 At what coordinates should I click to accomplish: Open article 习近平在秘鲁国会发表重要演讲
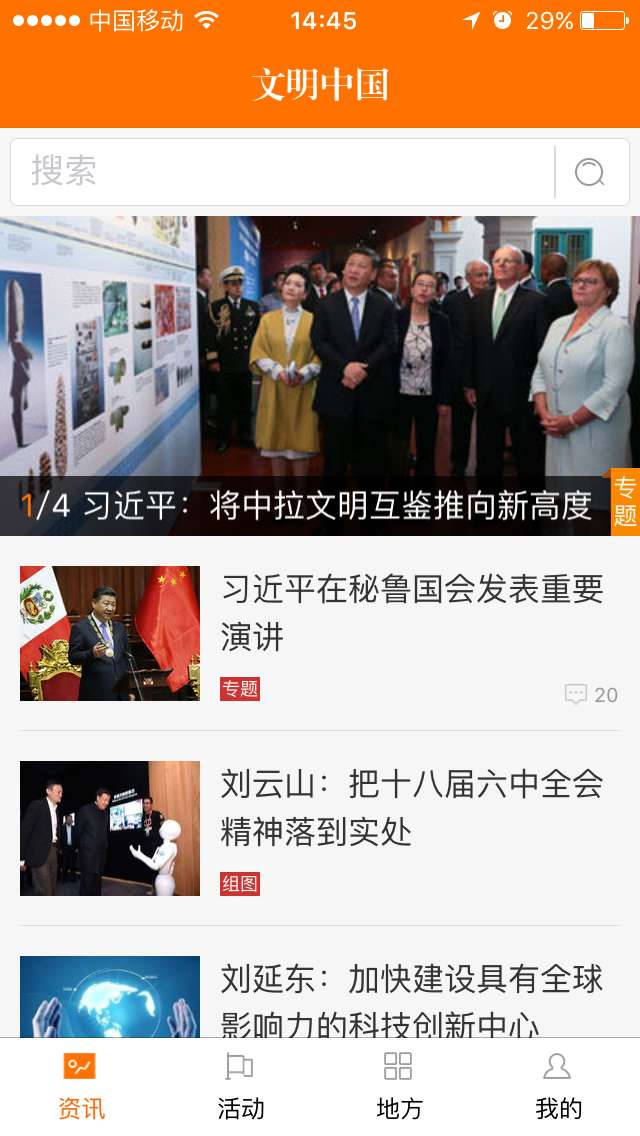(x=412, y=612)
